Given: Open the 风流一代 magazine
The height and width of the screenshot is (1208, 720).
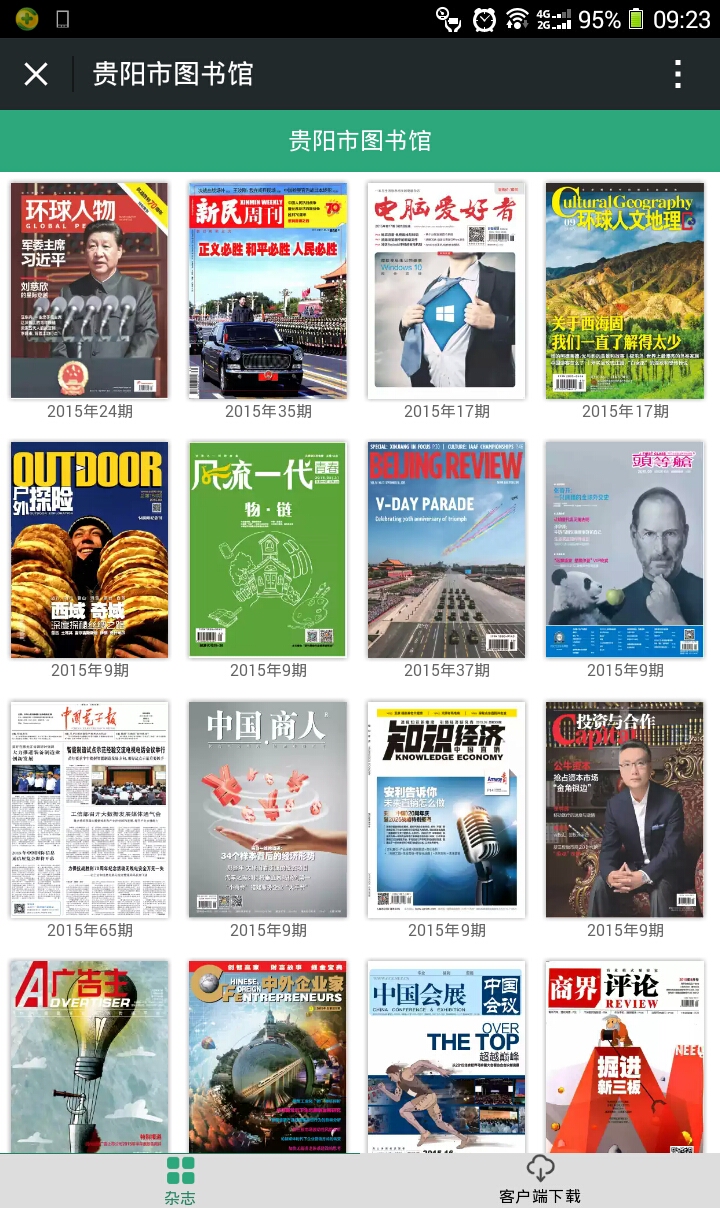Looking at the screenshot, I should click(268, 550).
